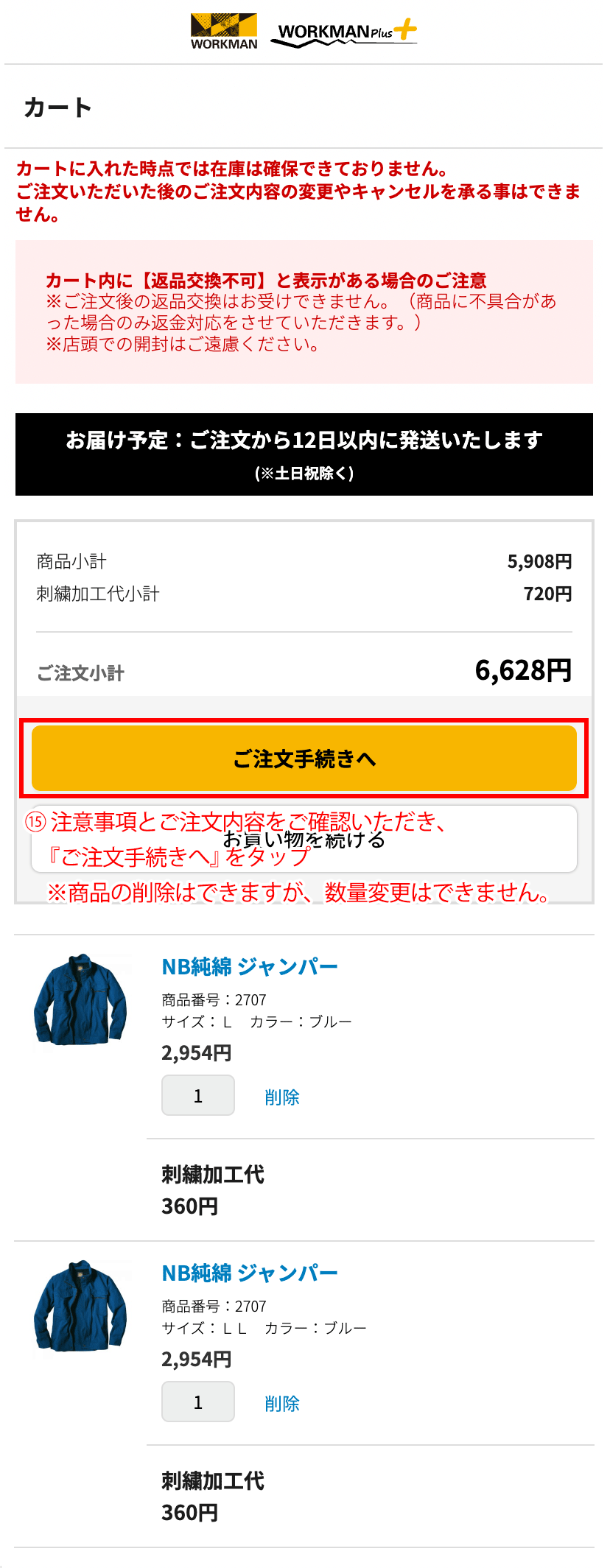Click 削除 to remove the size LL jacket
The image size is (610, 1568).
[x=281, y=1403]
